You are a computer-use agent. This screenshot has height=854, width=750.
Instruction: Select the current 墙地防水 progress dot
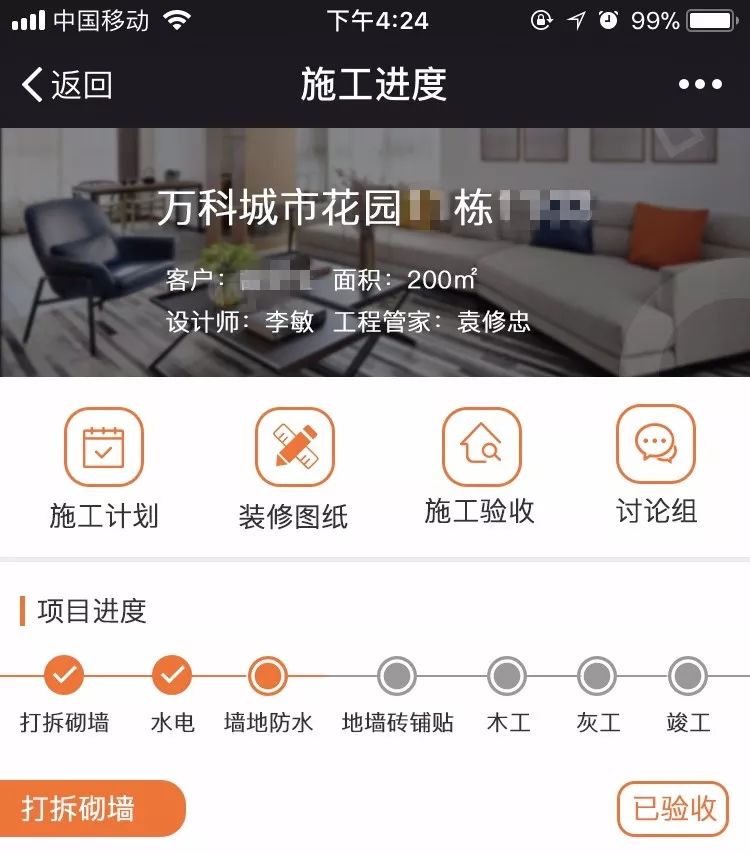click(266, 677)
